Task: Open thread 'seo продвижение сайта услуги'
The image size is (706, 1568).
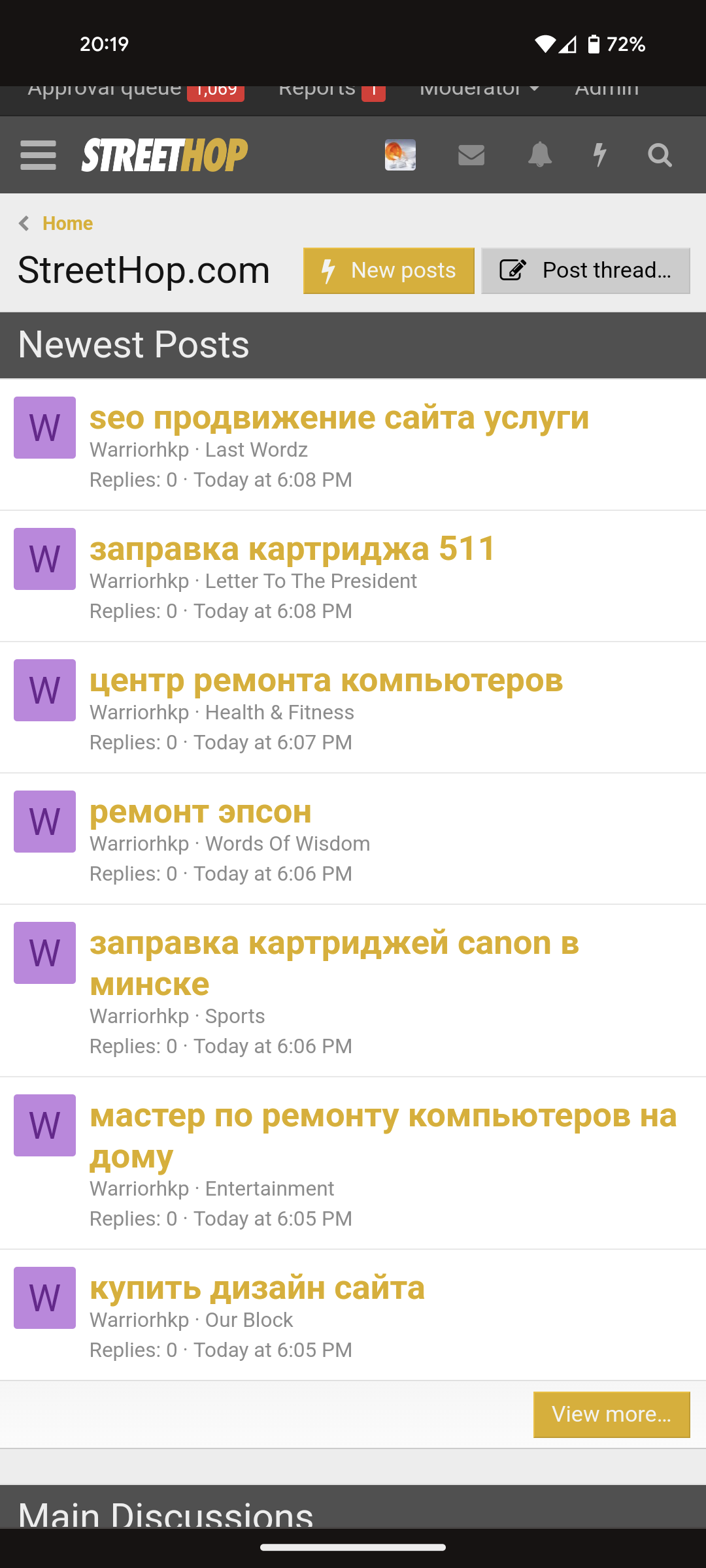Action: tap(339, 417)
